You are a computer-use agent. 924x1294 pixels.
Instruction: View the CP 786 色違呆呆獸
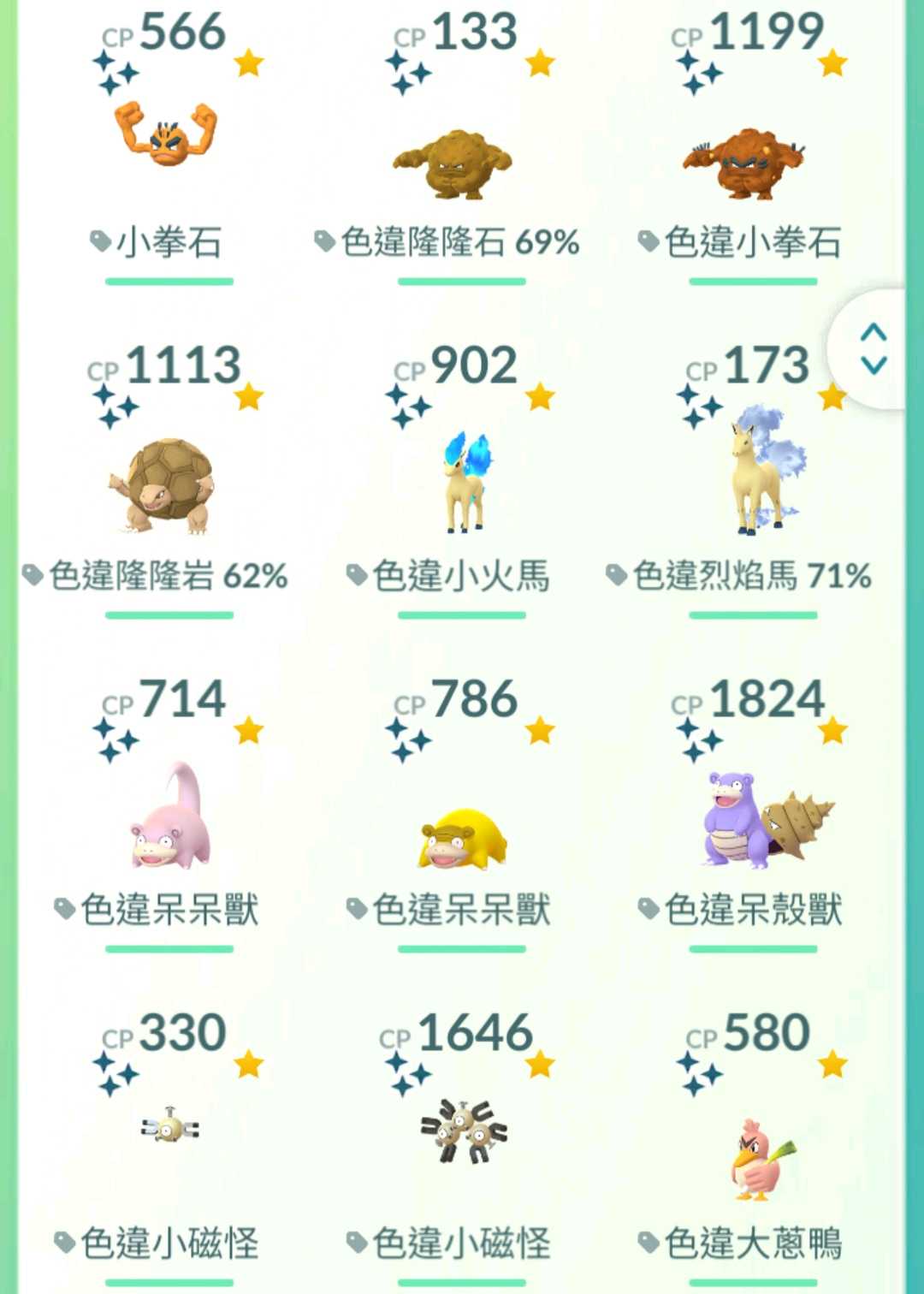[x=463, y=837]
